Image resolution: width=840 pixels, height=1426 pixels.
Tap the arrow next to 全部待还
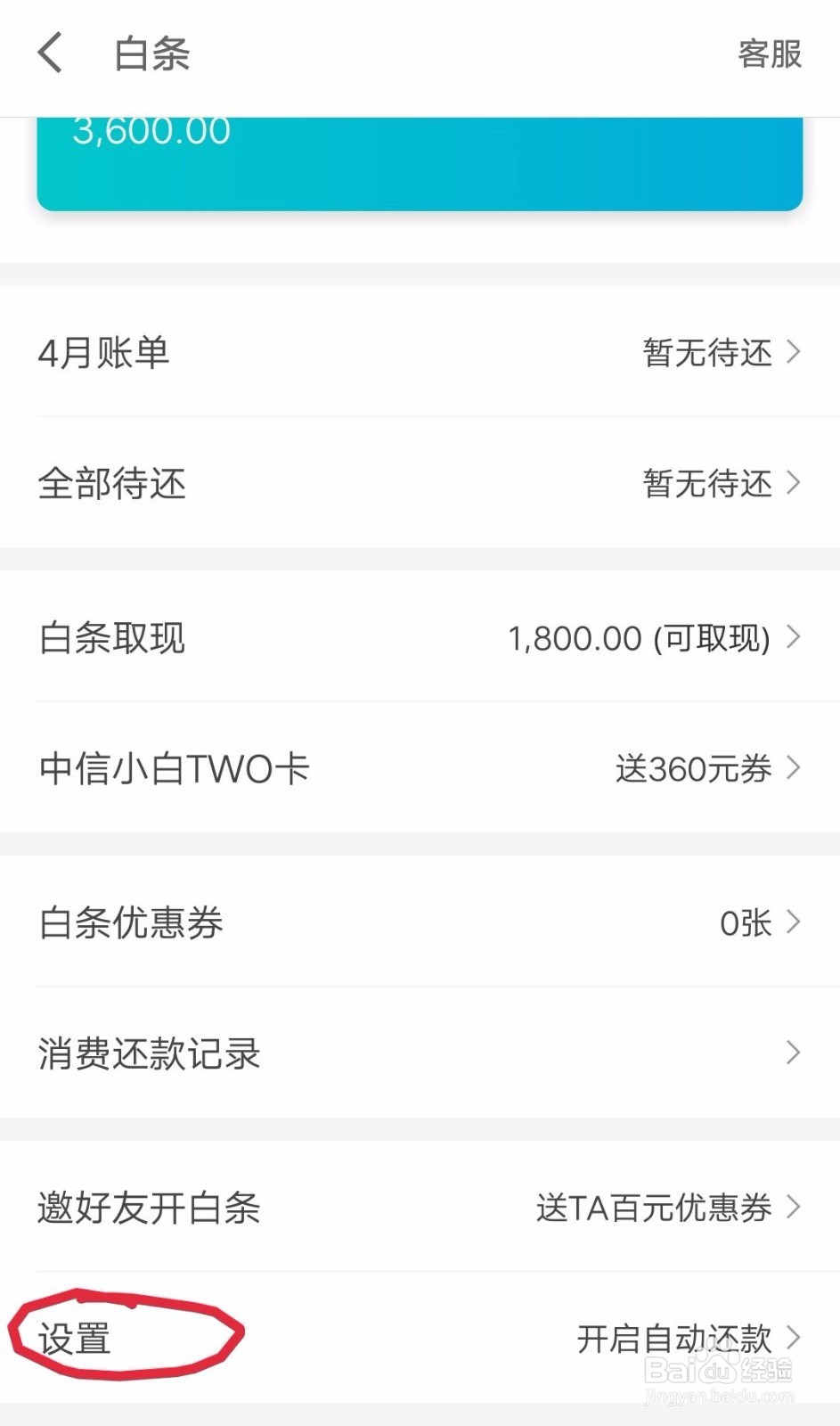(x=793, y=484)
